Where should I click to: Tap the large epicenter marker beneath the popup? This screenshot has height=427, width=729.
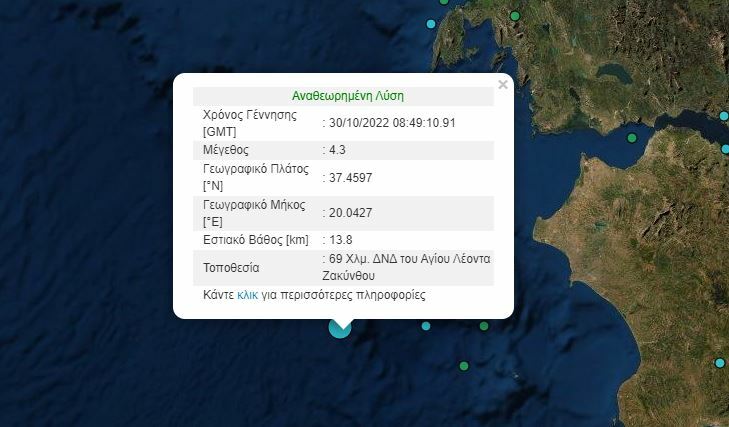click(x=340, y=328)
